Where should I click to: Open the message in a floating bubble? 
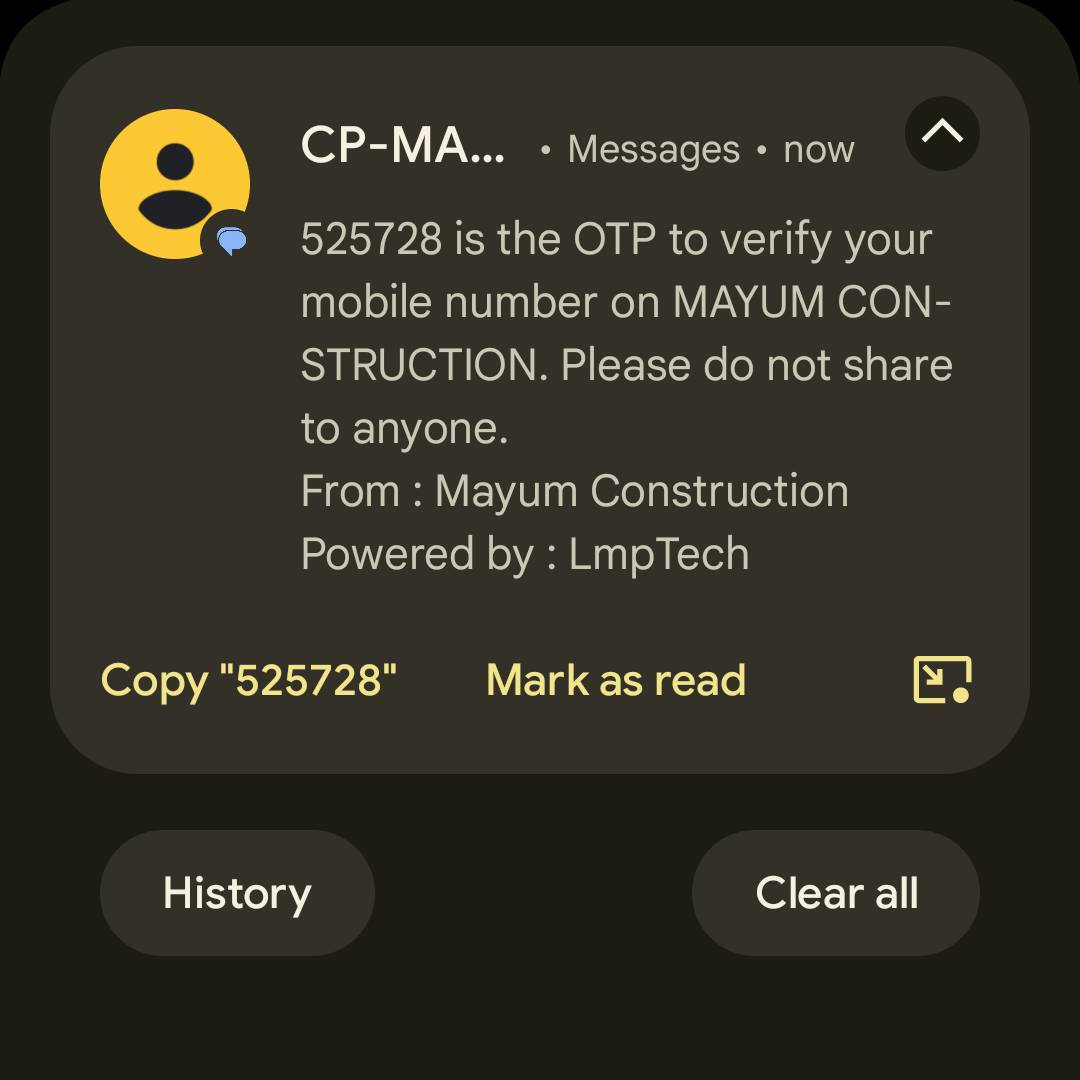942,680
